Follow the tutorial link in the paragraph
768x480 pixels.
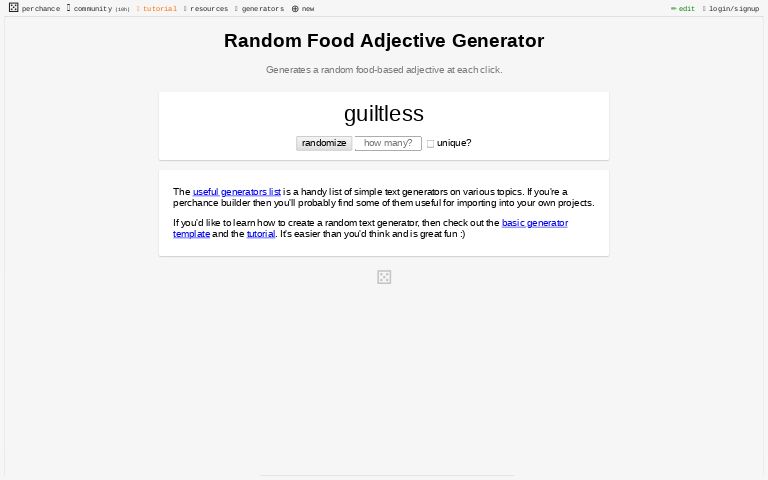pyautogui.click(x=260, y=234)
